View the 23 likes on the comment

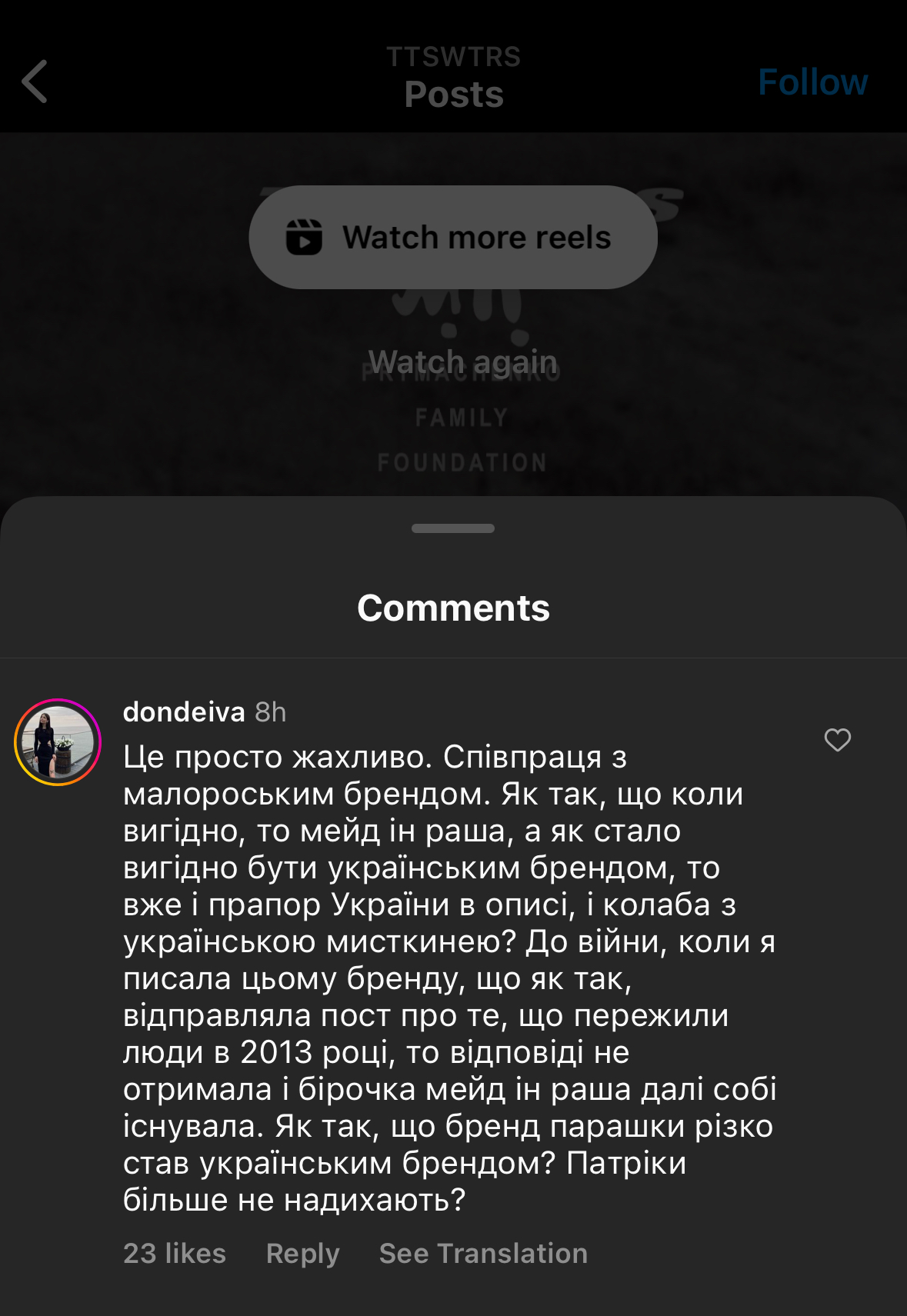[175, 1253]
